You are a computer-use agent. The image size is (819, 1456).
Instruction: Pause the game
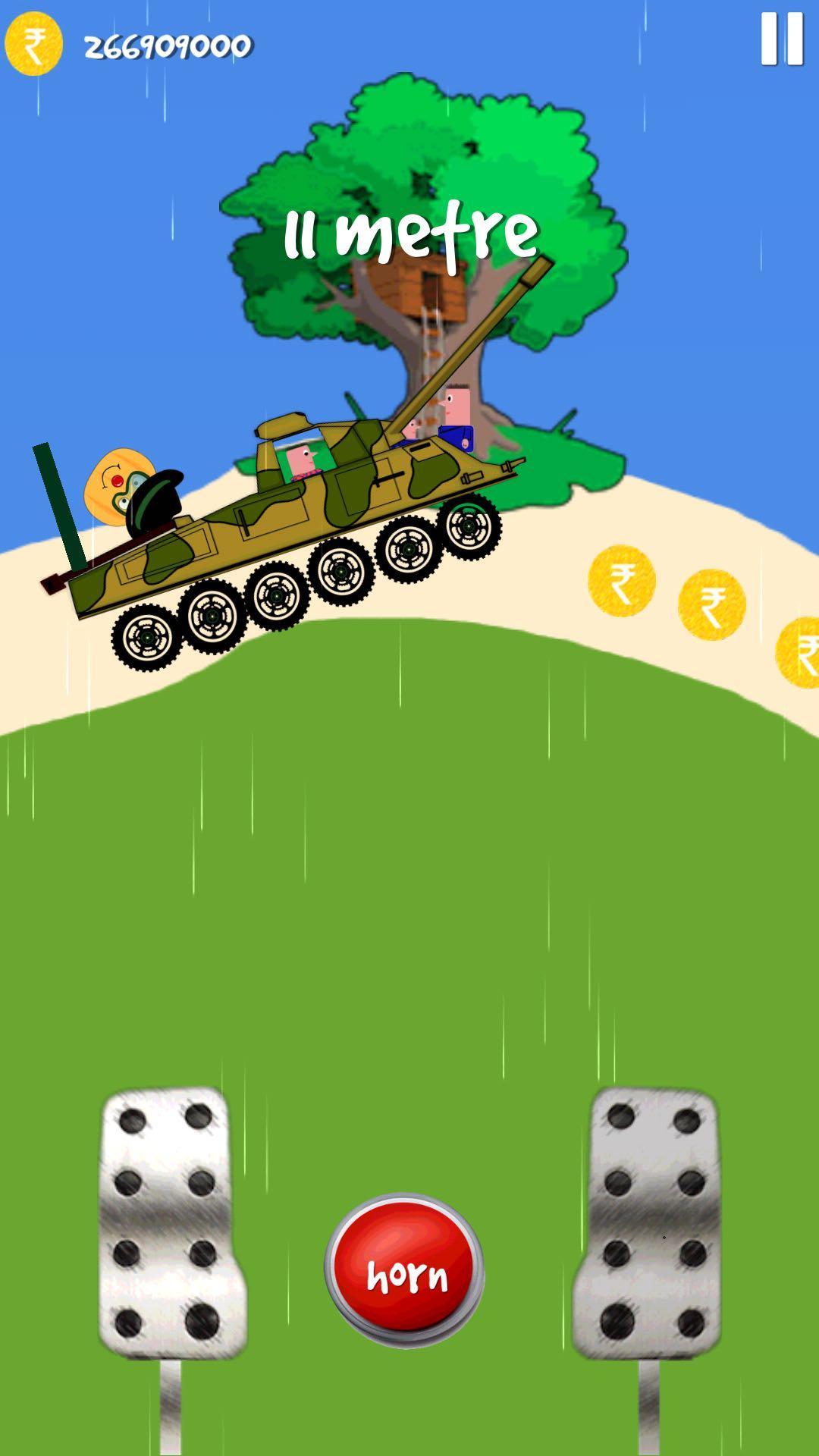(x=781, y=39)
